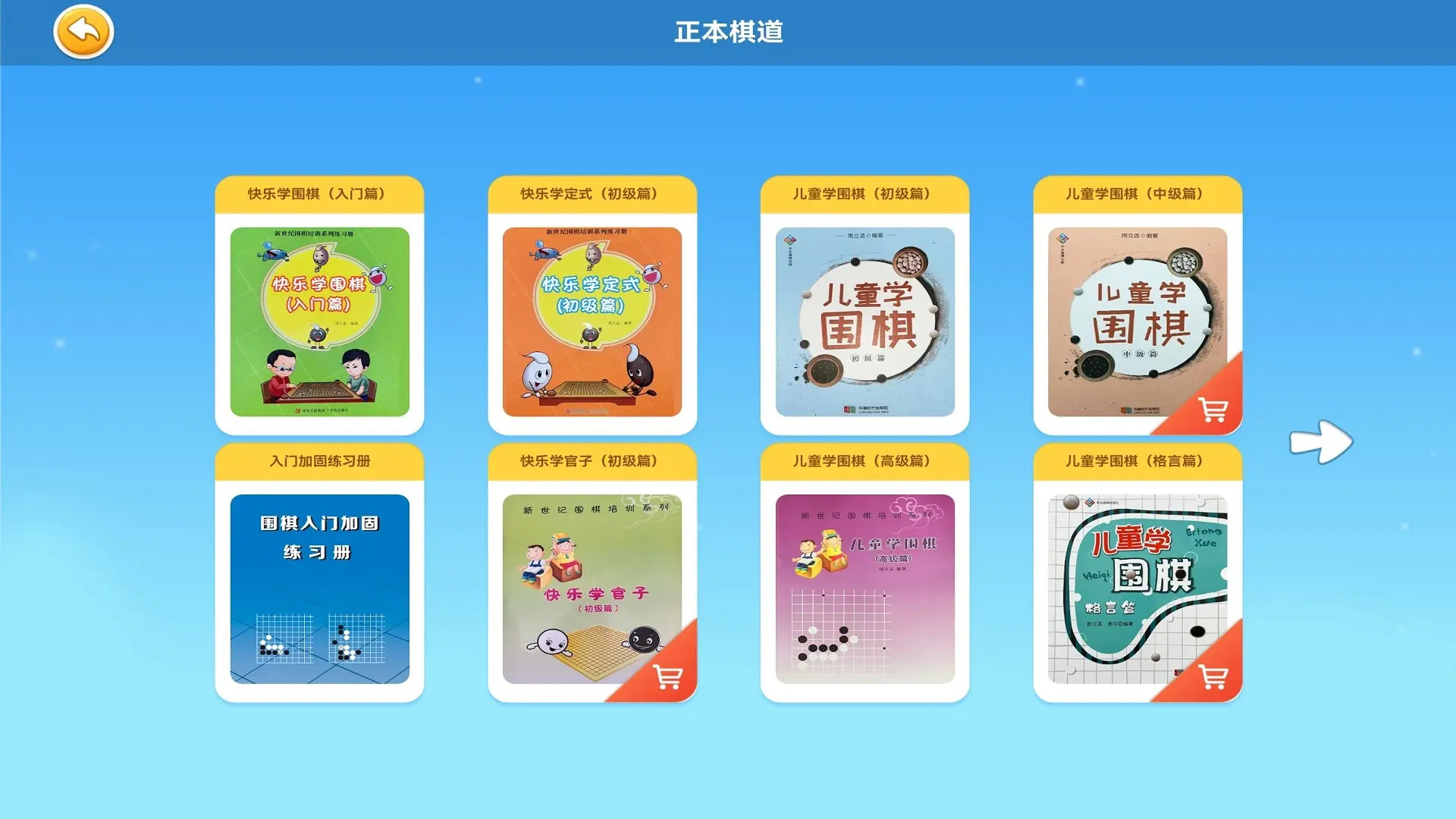1456x819 pixels.
Task: Select 儿童学围棋（初级篇）book card
Action: pyautogui.click(x=864, y=322)
